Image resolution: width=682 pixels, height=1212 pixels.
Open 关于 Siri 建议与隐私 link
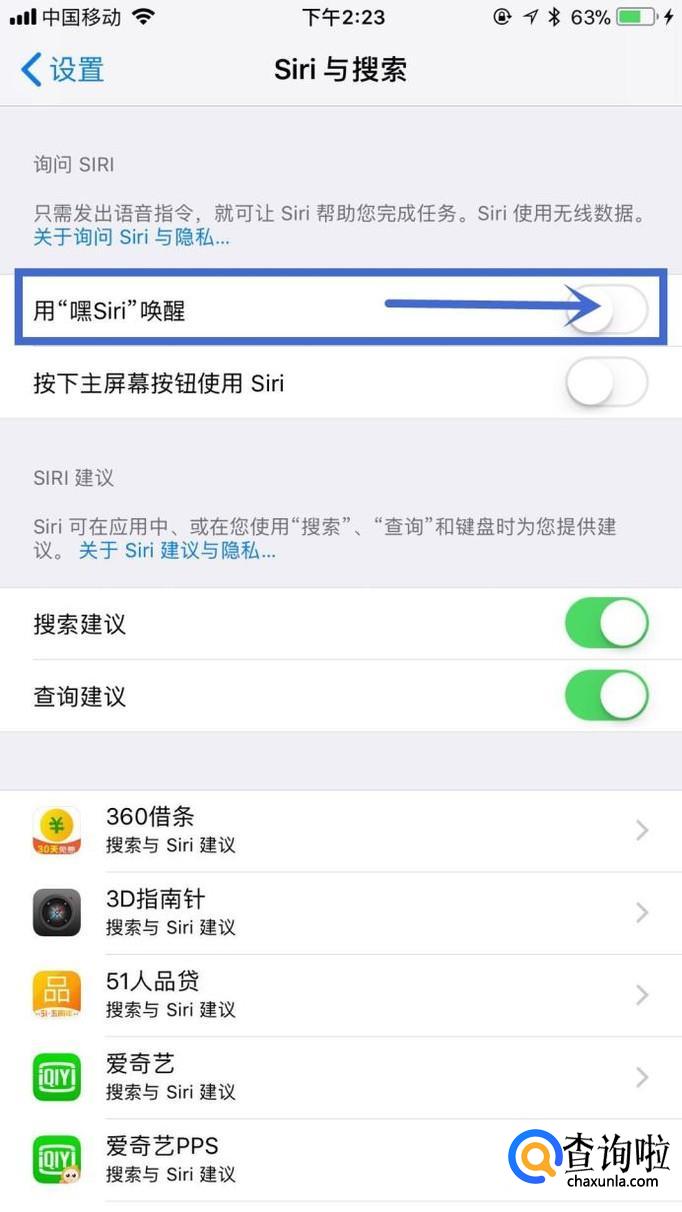tap(177, 550)
